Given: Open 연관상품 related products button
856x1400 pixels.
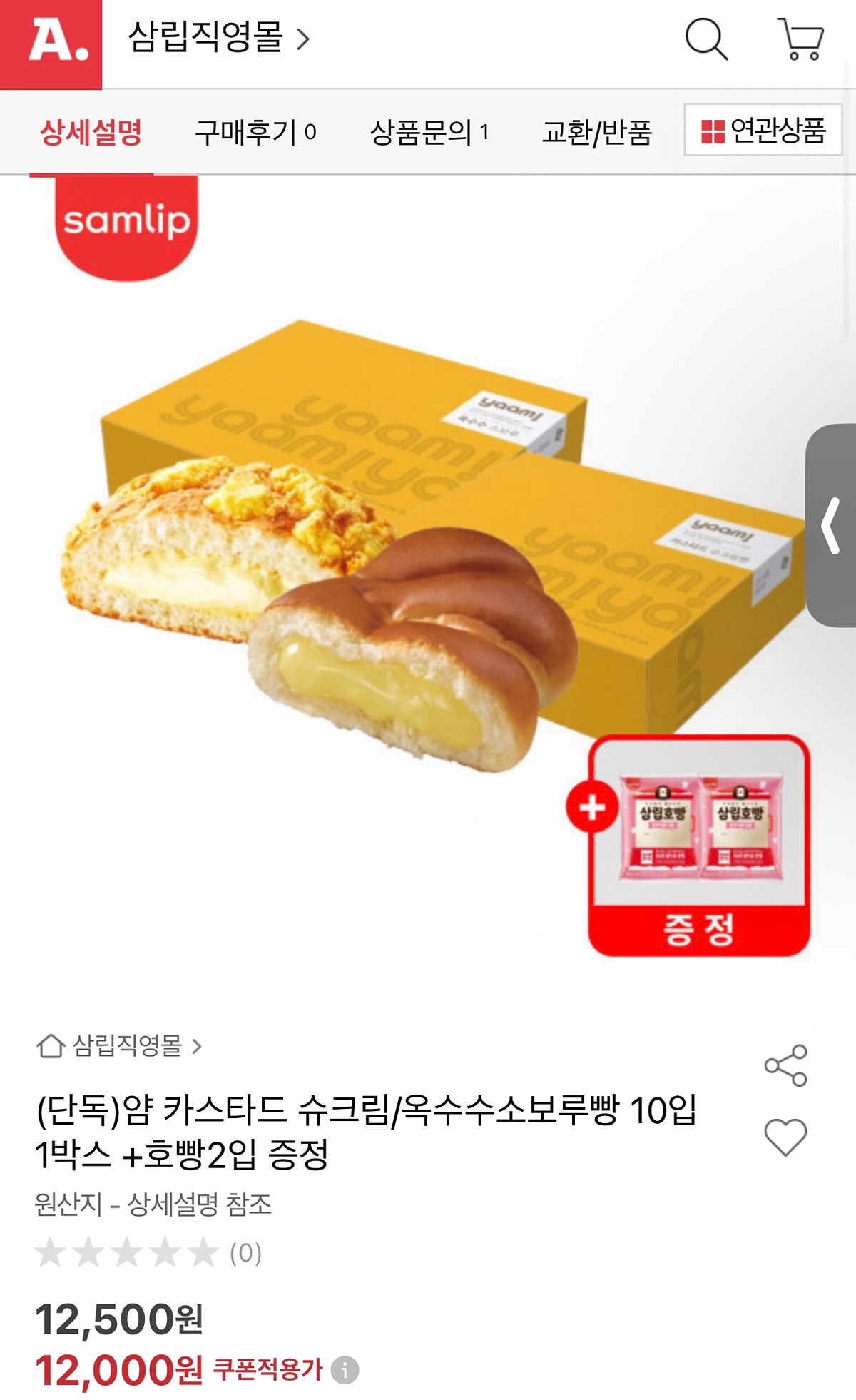Looking at the screenshot, I should [763, 130].
